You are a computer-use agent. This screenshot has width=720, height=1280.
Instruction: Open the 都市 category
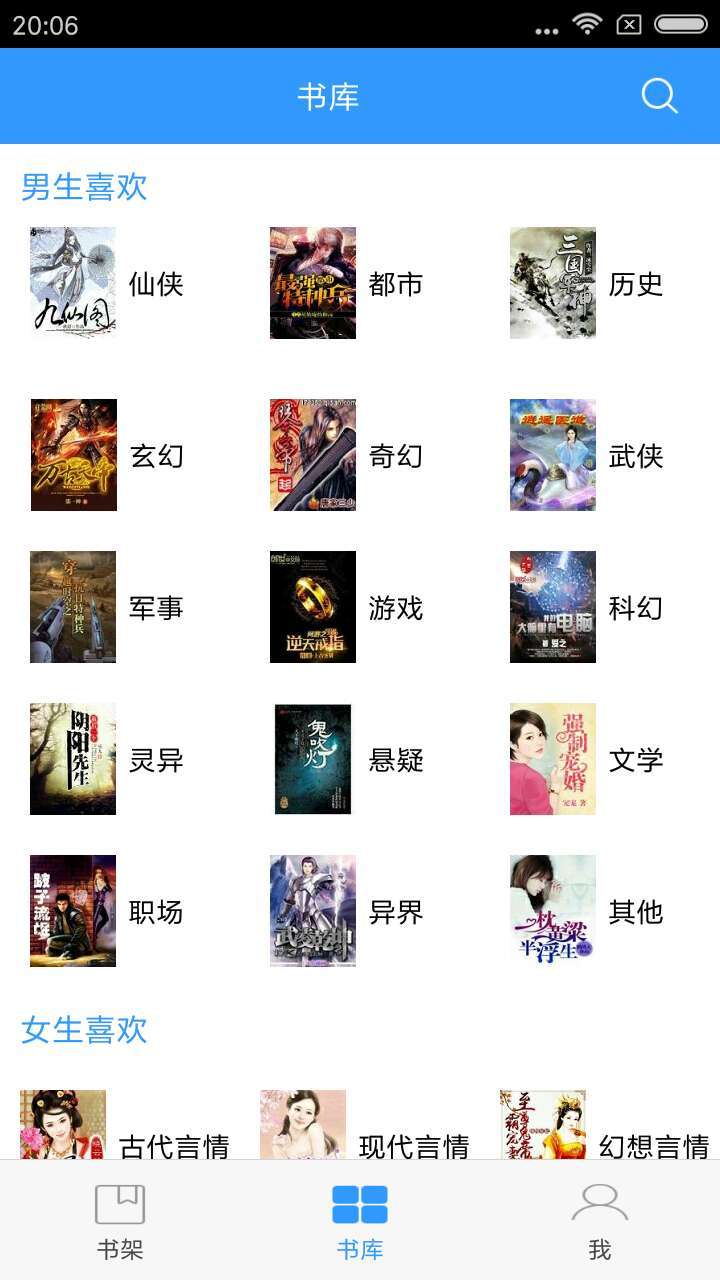tap(347, 283)
